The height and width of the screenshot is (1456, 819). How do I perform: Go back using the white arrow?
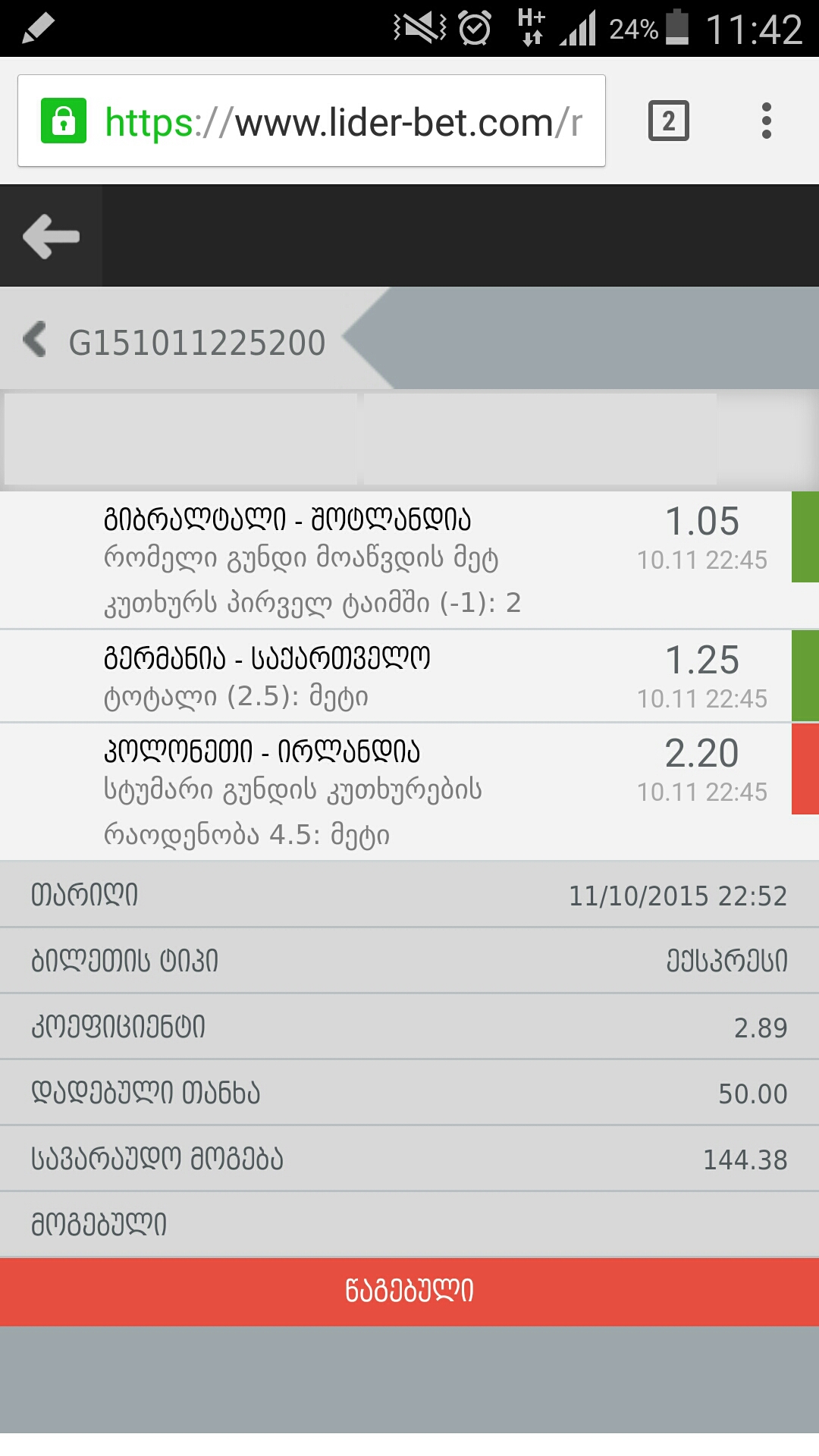(51, 237)
